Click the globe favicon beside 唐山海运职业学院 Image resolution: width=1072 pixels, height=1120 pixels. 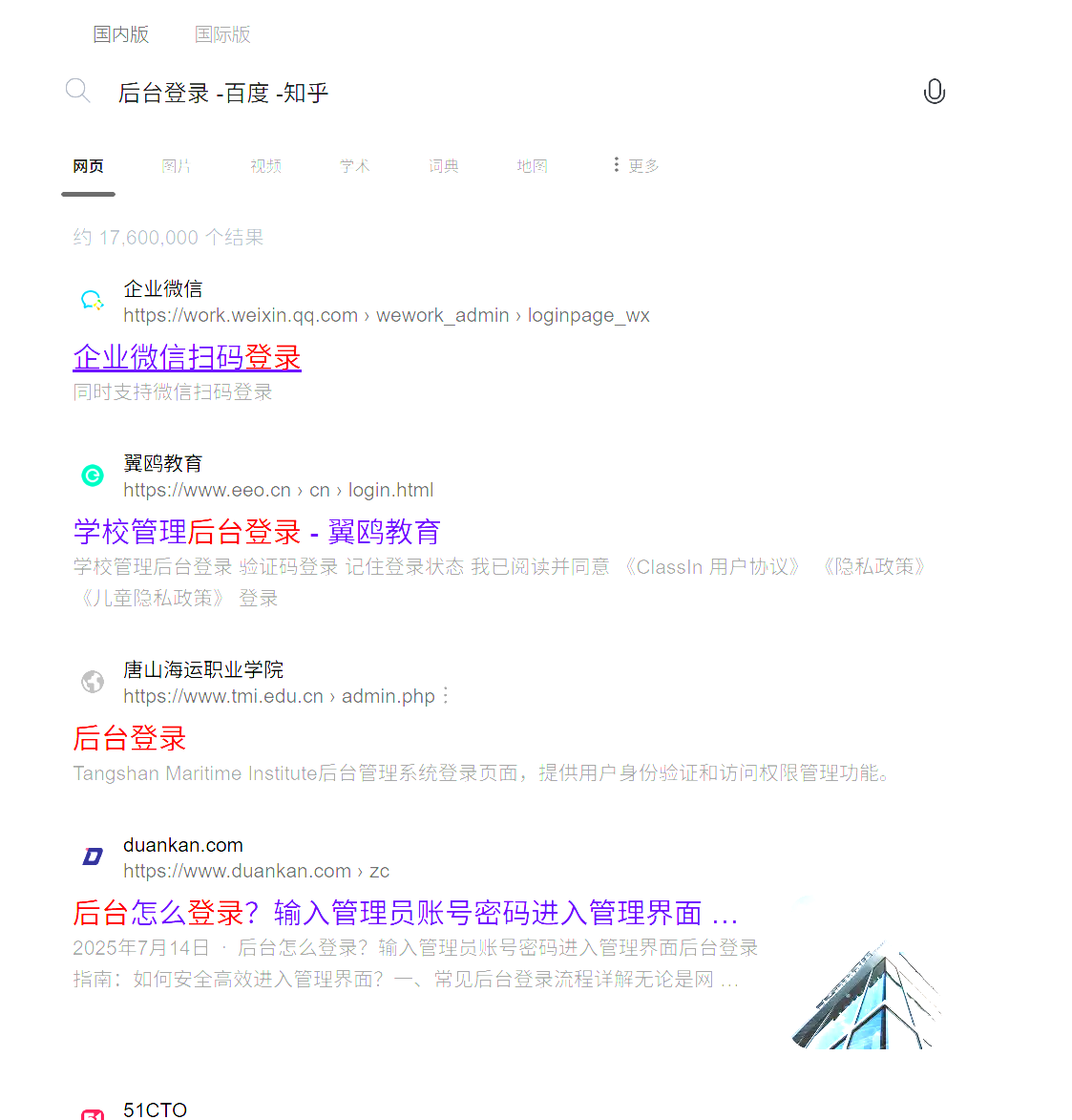[x=92, y=681]
